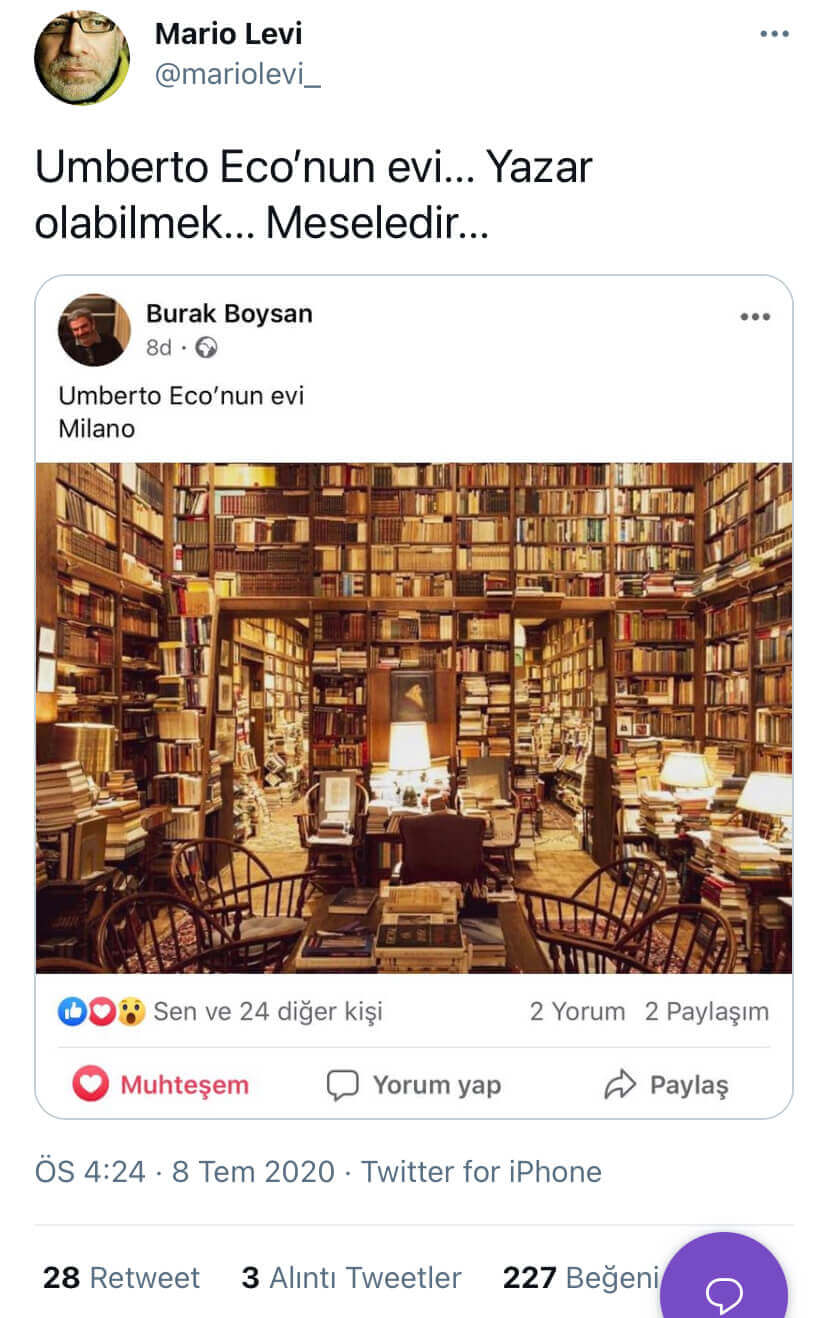View the 28 Retweet list
This screenshot has width=828, height=1318.
(121, 1277)
